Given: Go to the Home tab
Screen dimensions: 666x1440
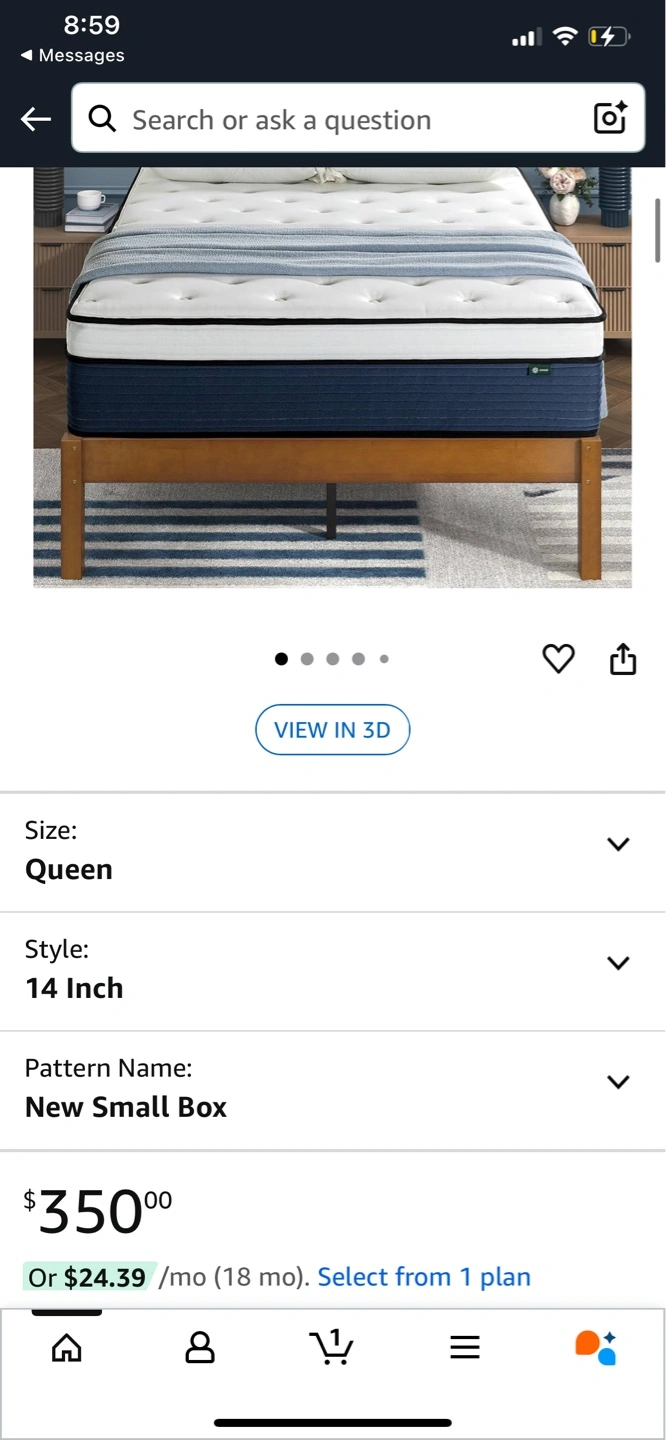Looking at the screenshot, I should coord(67,1348).
